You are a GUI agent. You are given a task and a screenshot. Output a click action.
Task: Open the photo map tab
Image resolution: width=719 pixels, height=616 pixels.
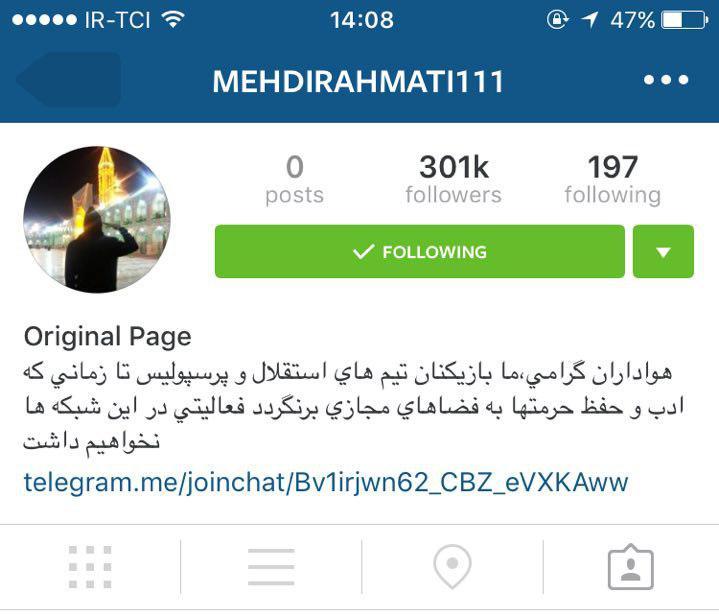coord(452,567)
